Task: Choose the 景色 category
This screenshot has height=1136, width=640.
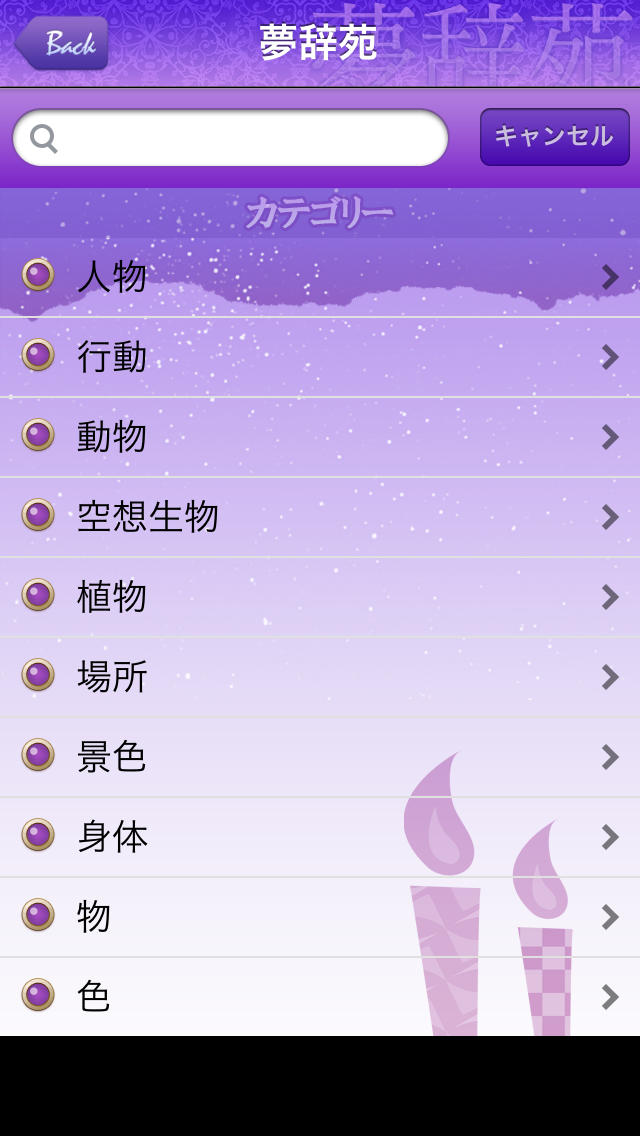Action: [x=320, y=757]
